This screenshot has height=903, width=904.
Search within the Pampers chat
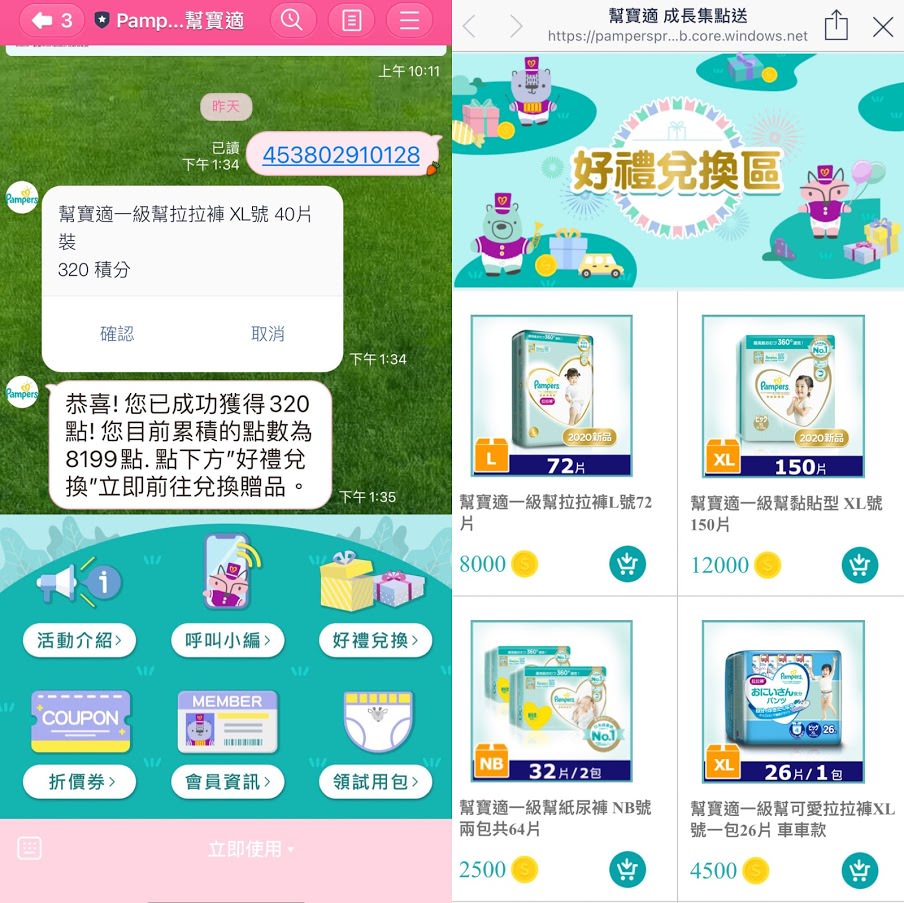pyautogui.click(x=292, y=20)
